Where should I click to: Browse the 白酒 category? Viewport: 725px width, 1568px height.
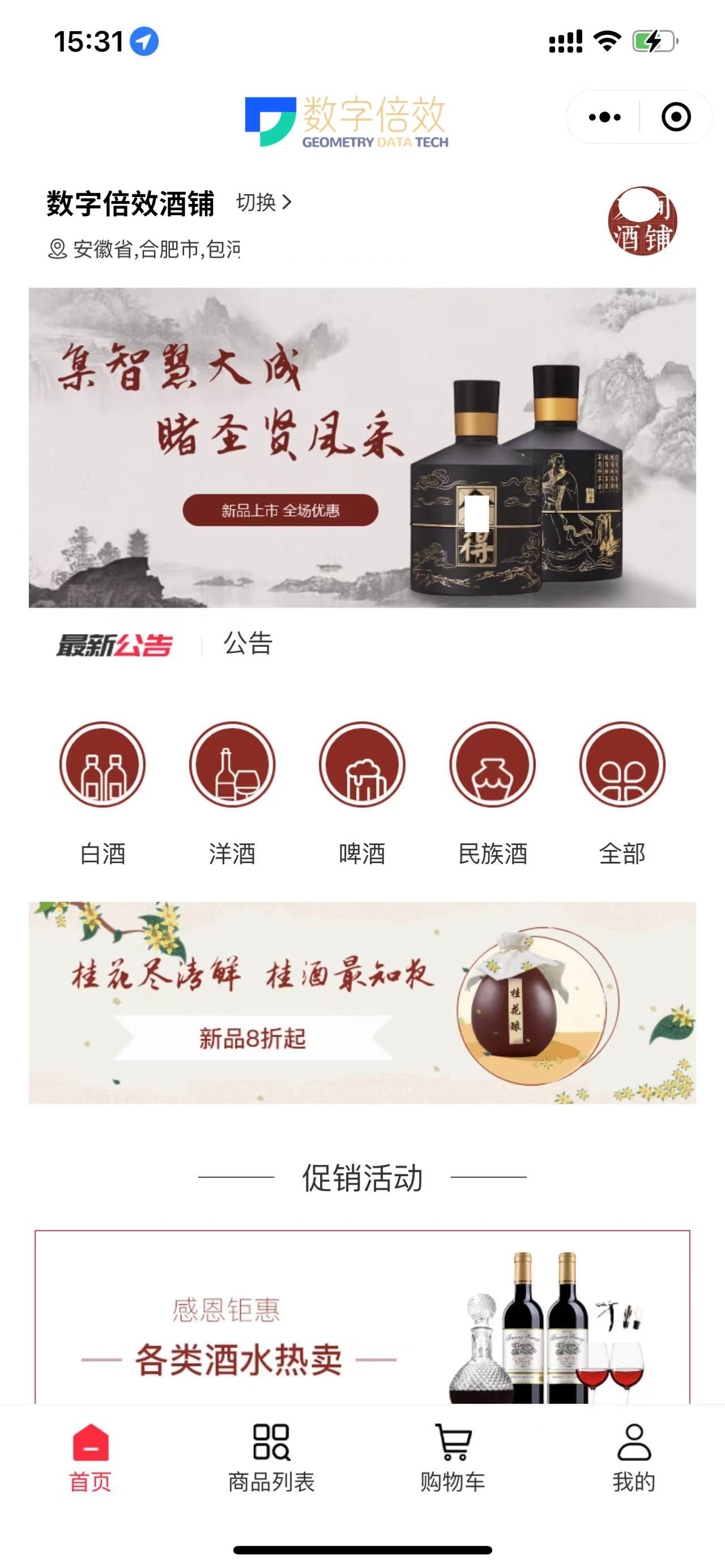pyautogui.click(x=103, y=791)
